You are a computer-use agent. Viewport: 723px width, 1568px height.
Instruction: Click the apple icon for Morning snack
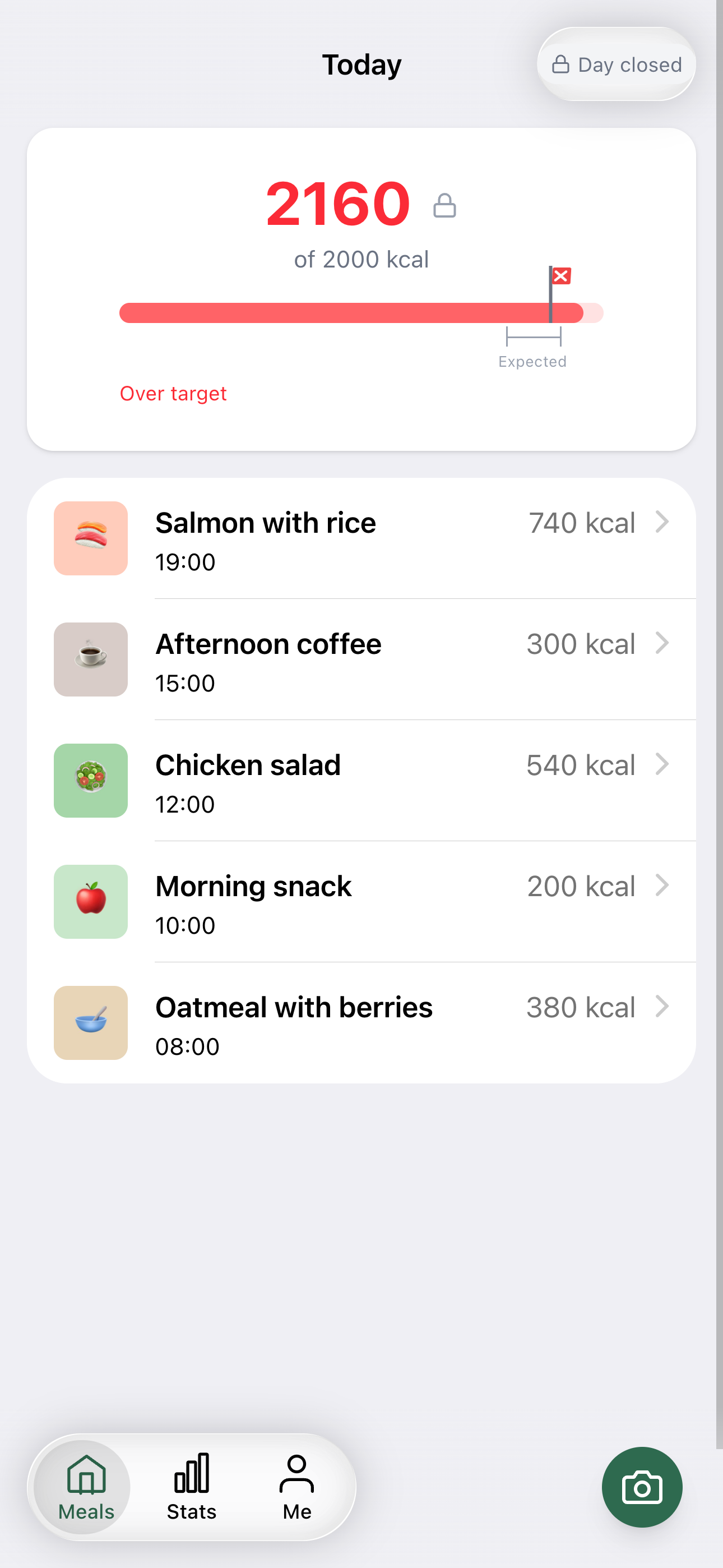click(x=90, y=901)
